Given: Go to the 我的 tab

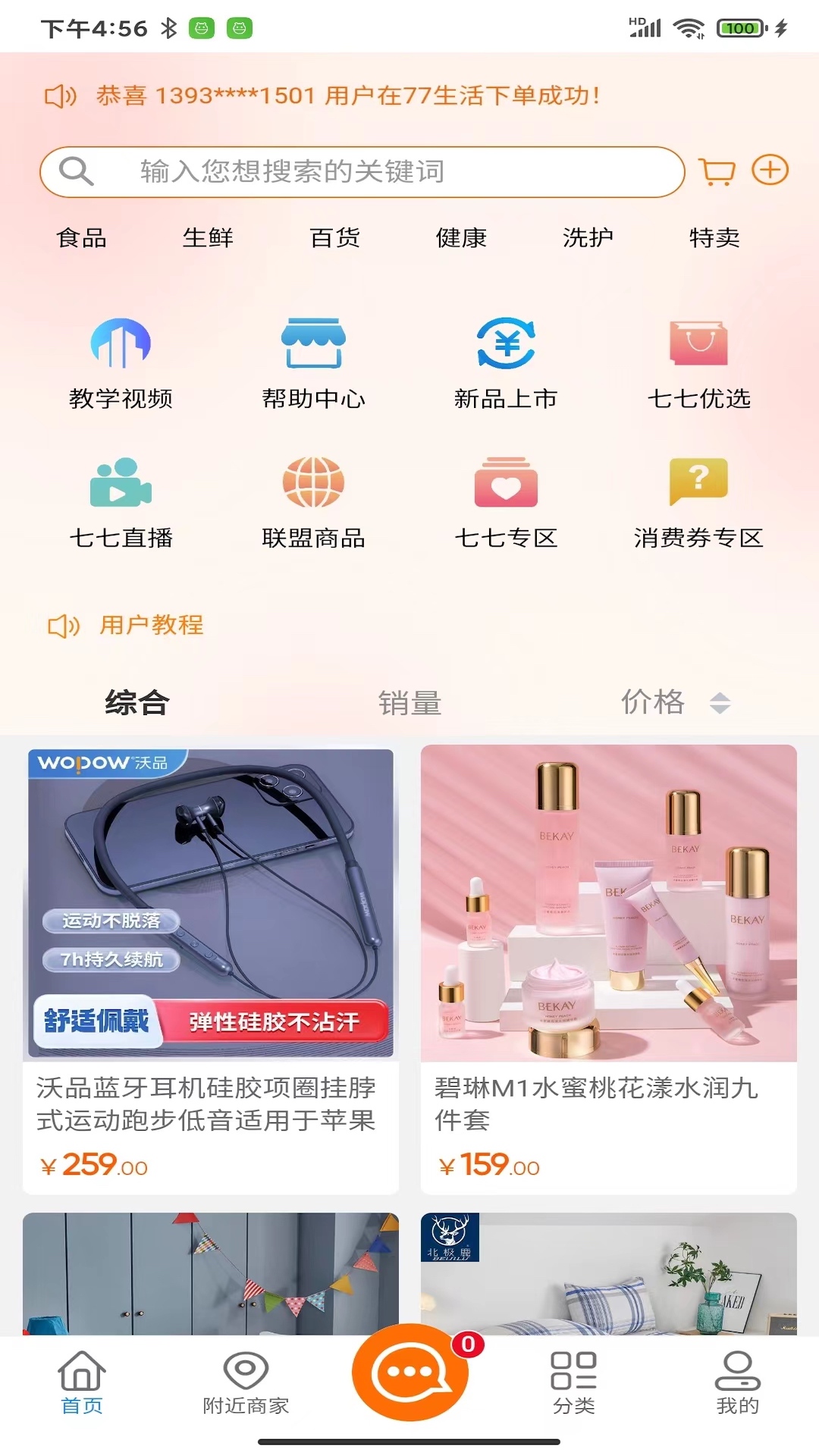Looking at the screenshot, I should 737,1383.
